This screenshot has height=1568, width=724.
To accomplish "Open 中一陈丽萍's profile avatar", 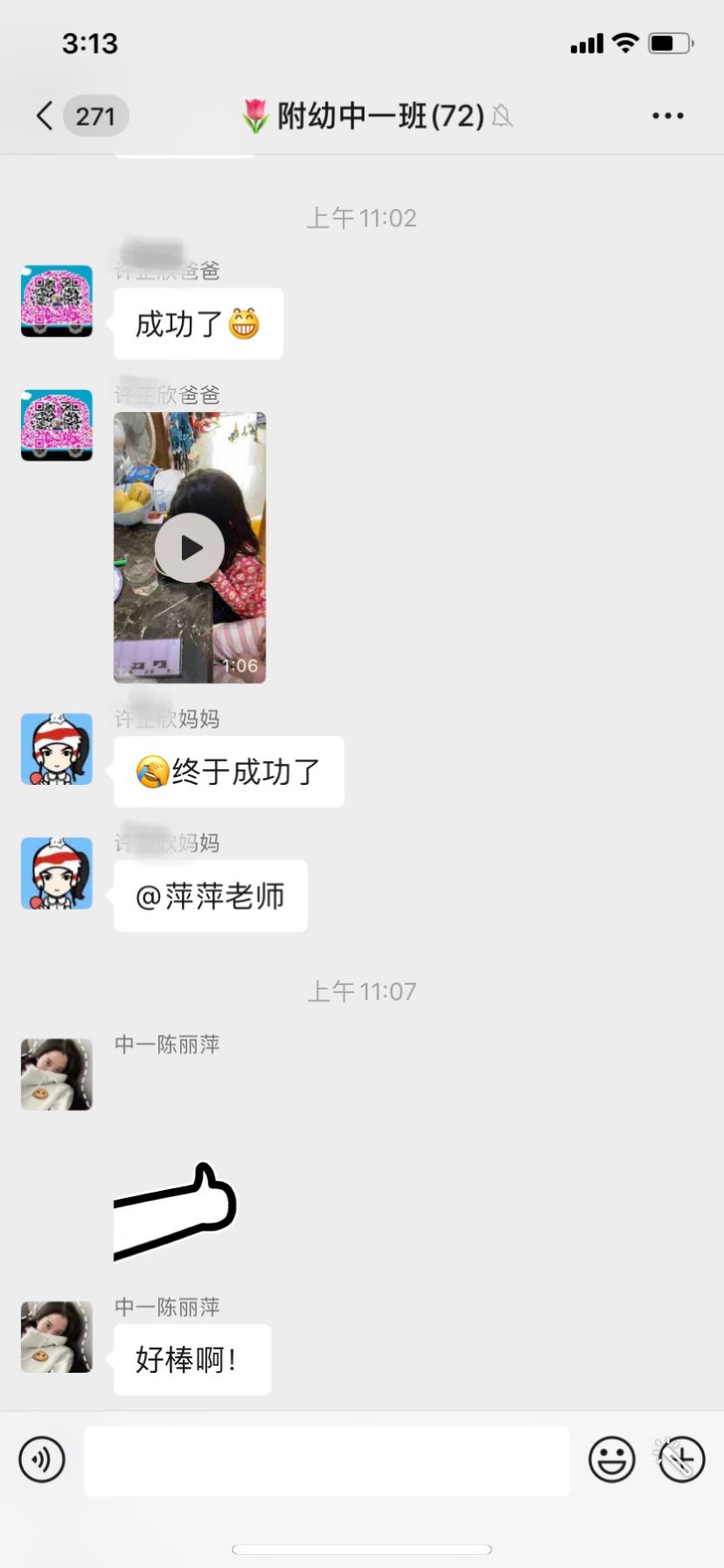I will click(x=56, y=1074).
